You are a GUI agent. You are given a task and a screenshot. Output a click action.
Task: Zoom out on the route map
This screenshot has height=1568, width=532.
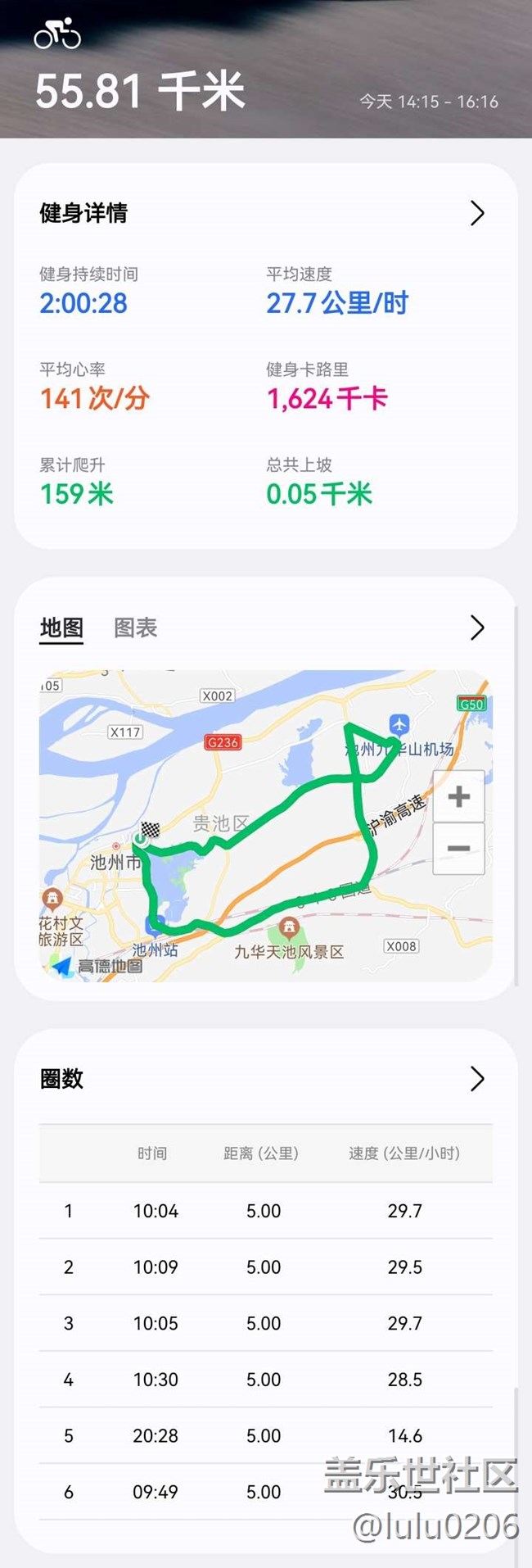[x=458, y=848]
